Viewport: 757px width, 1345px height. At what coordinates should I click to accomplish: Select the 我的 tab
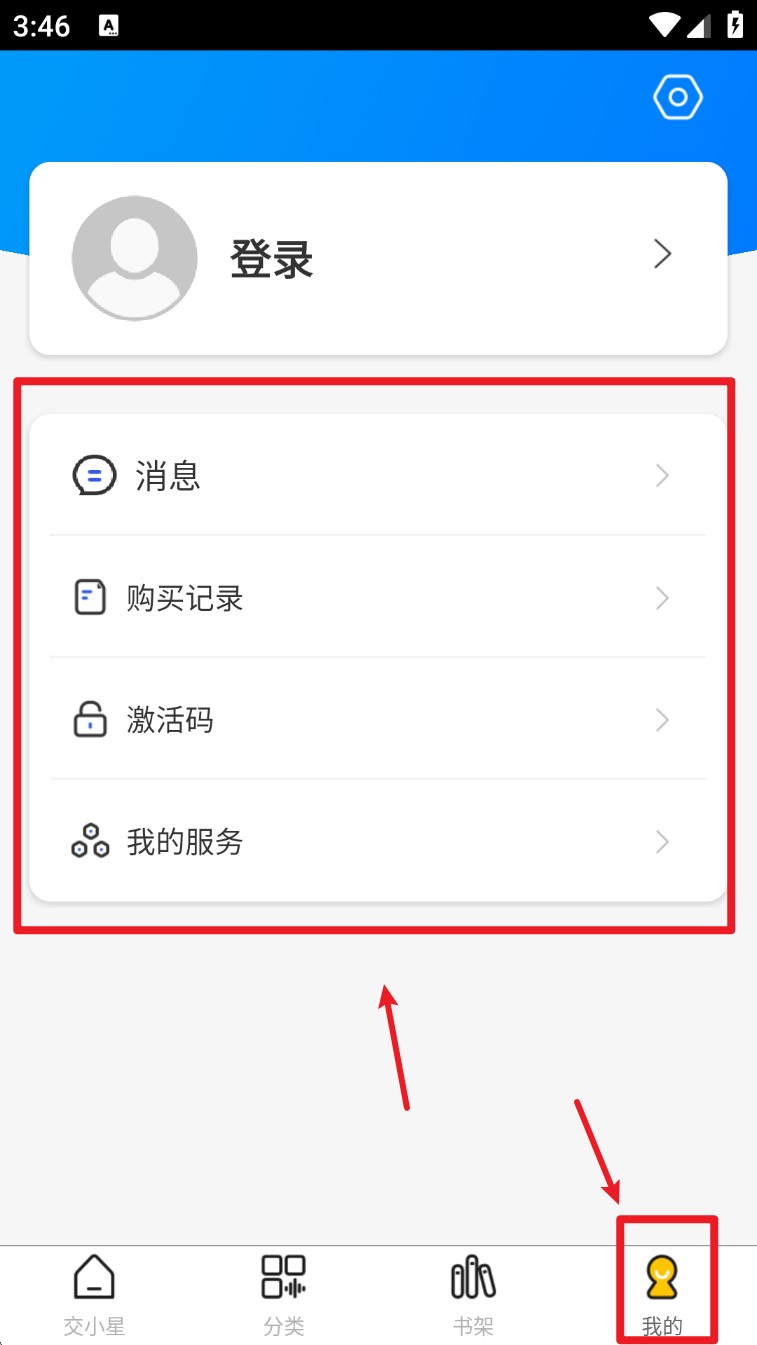click(662, 1295)
